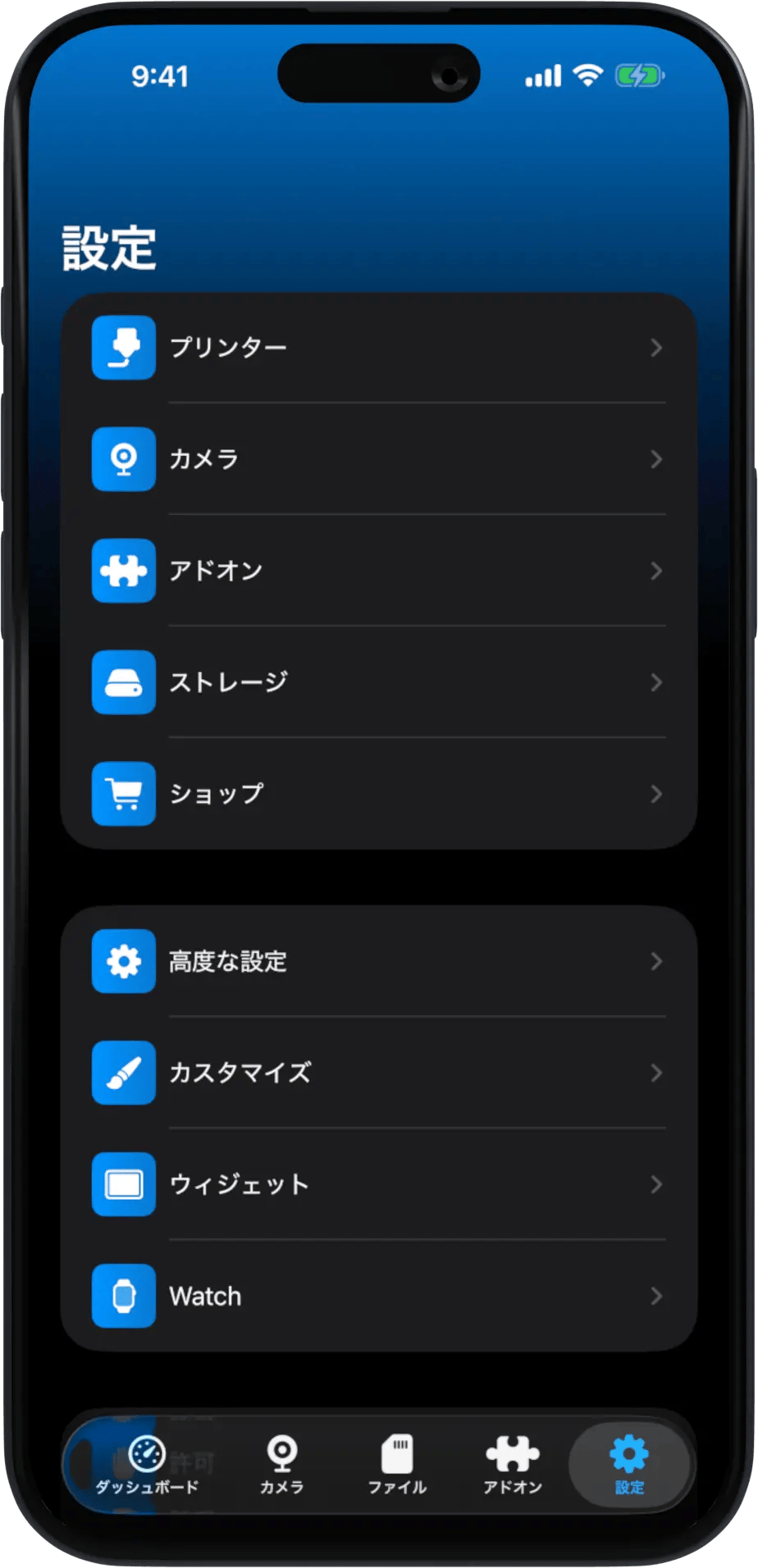Viewport: 758px width, 1568px height.
Task: Tap the ショップ shopping cart icon
Action: point(123,794)
